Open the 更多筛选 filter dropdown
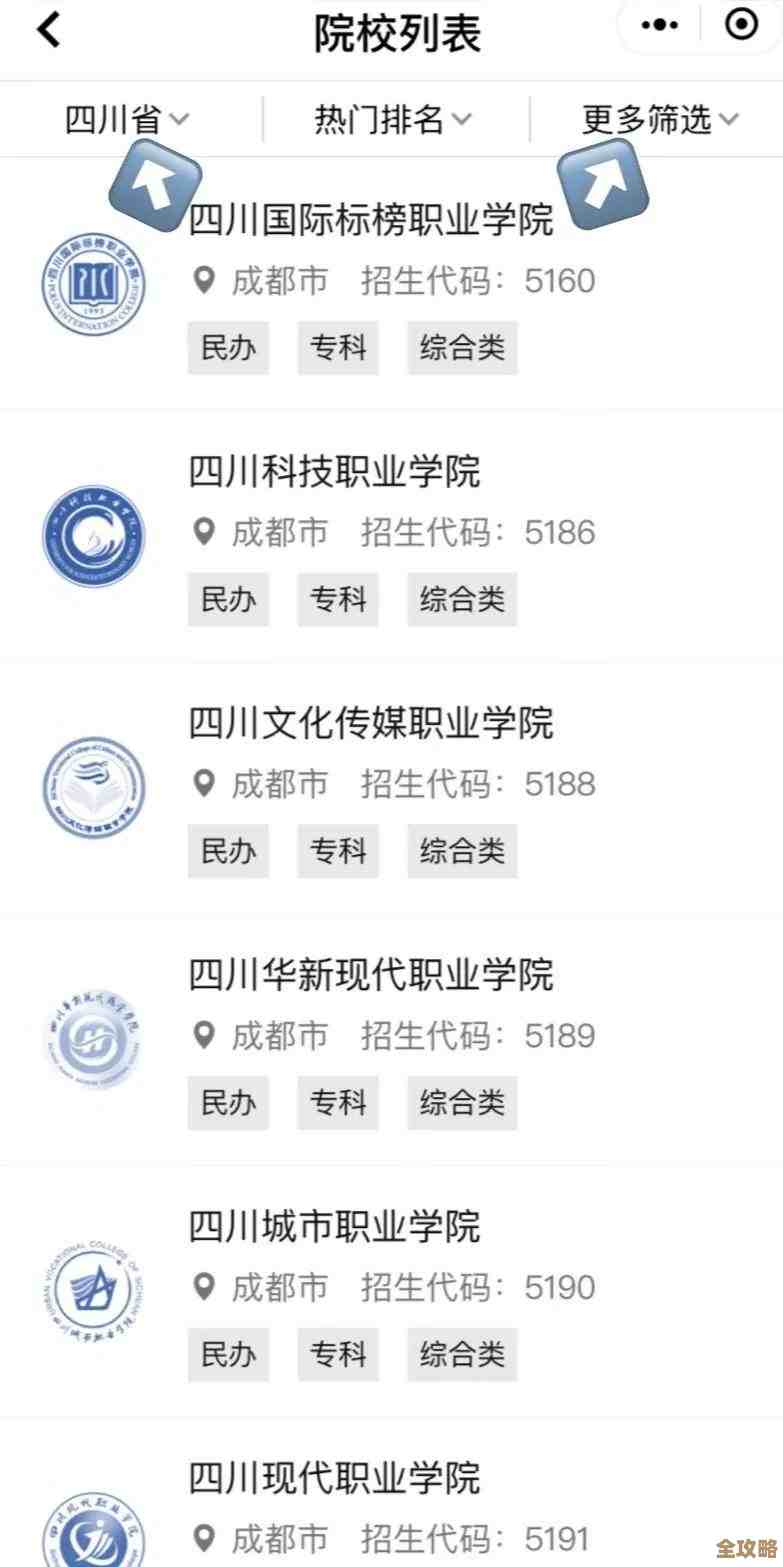 point(659,119)
